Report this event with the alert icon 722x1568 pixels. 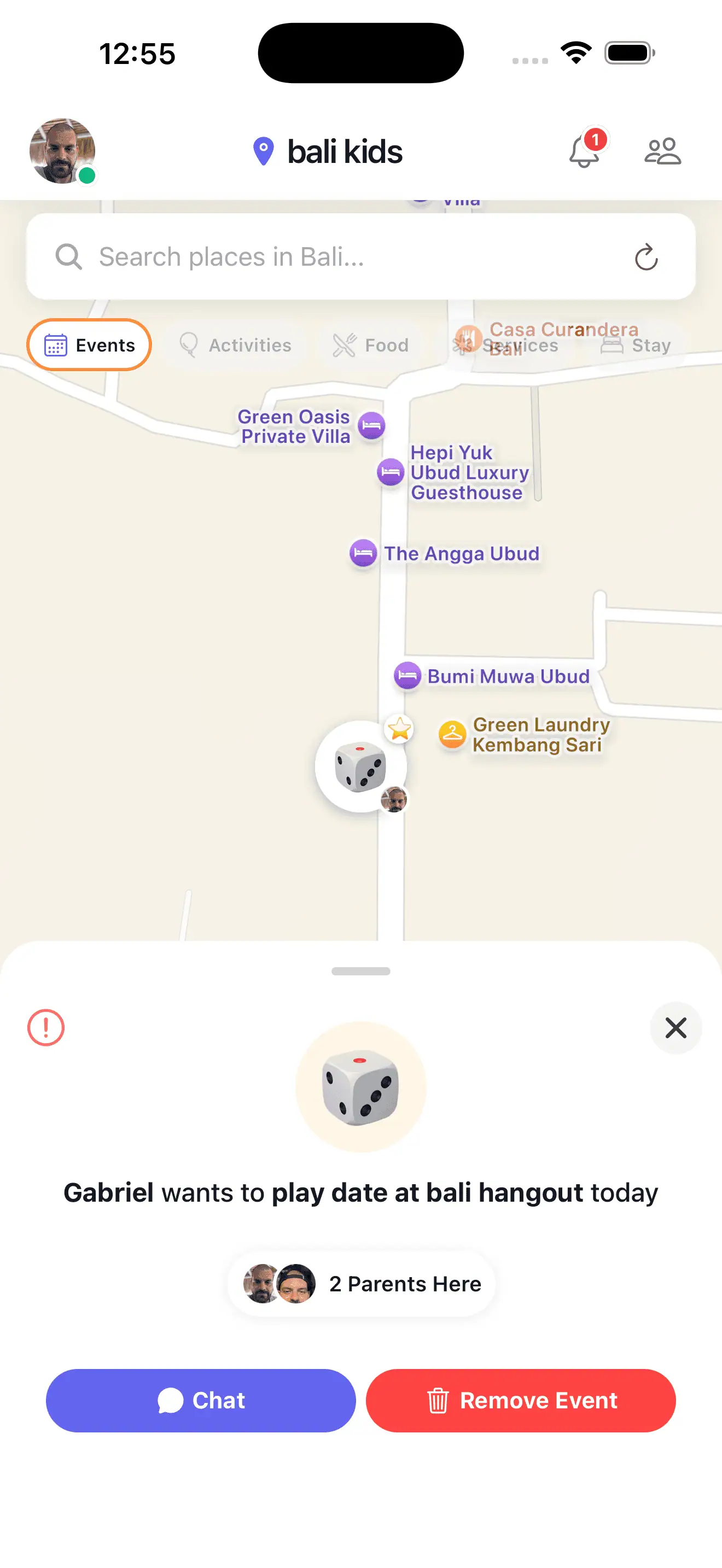[46, 1027]
